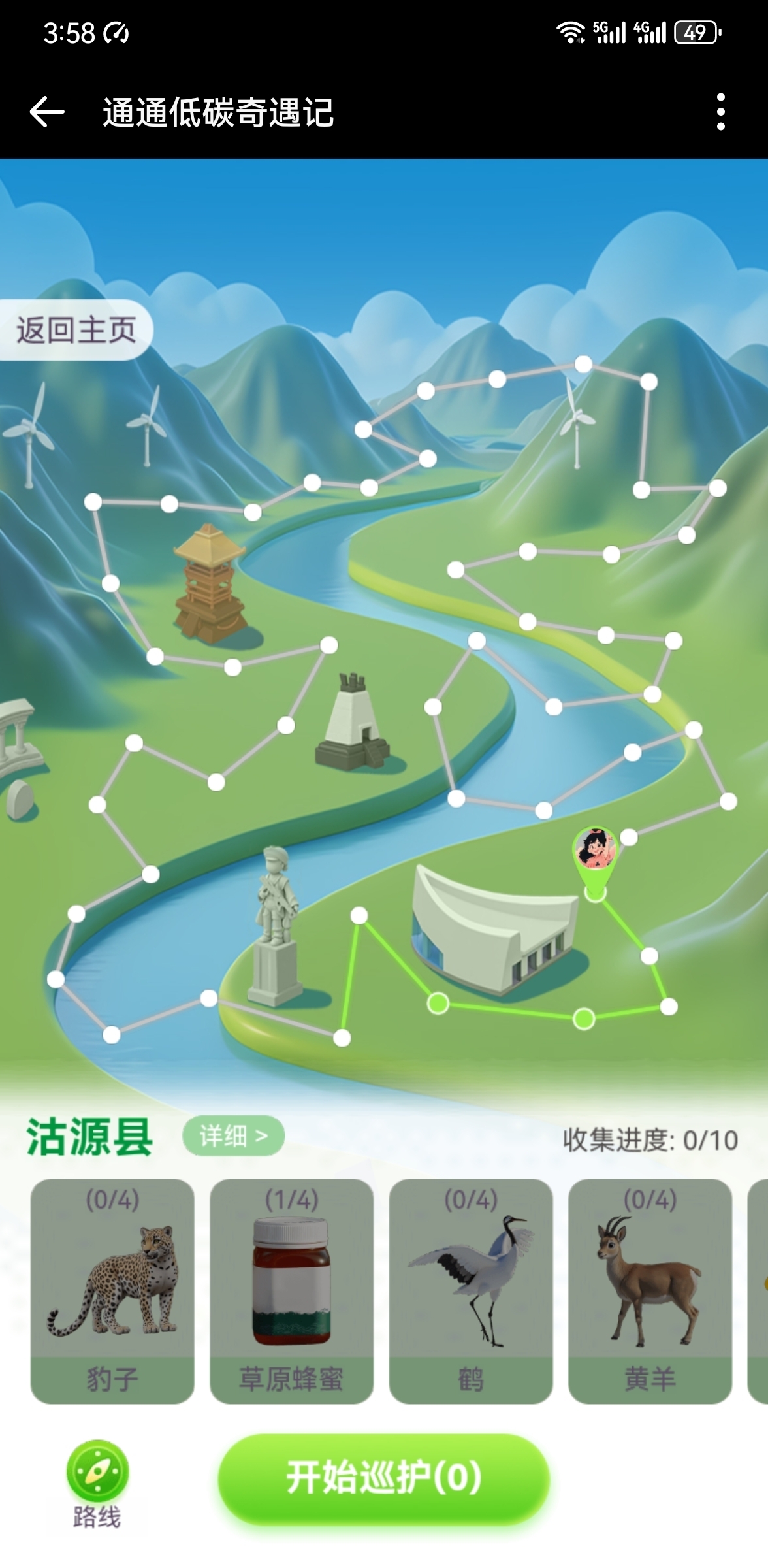The width and height of the screenshot is (768, 1568).
Task: Select the 豹子 collection card
Action: click(112, 1291)
